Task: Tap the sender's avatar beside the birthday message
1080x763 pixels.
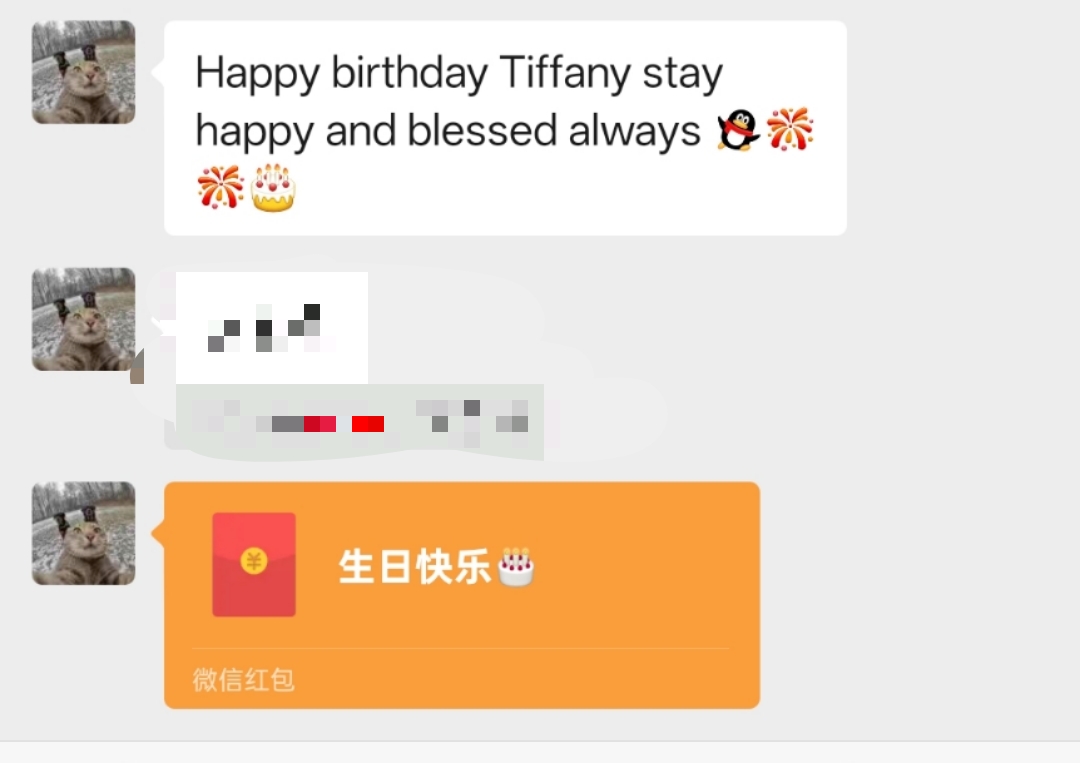Action: 83,72
